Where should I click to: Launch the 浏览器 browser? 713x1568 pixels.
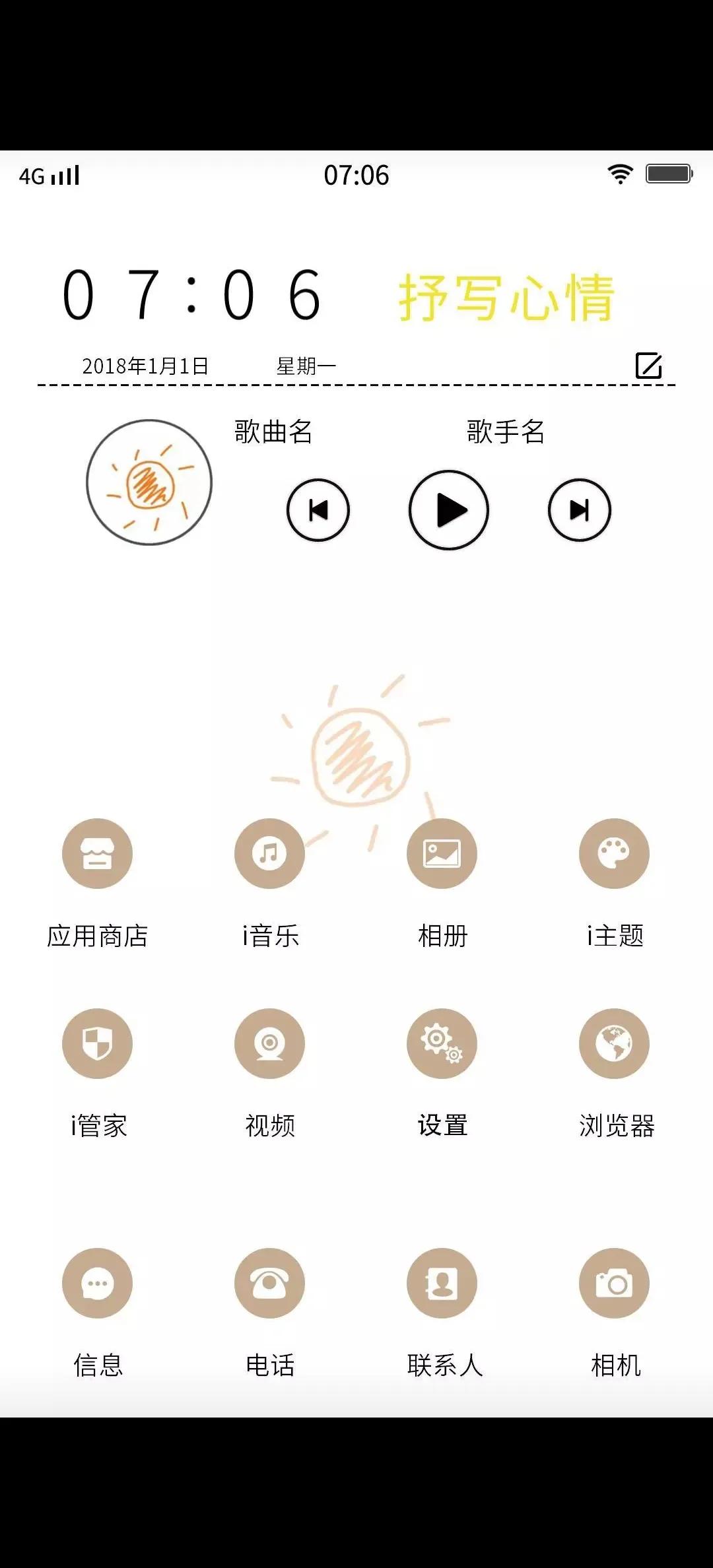[613, 1043]
